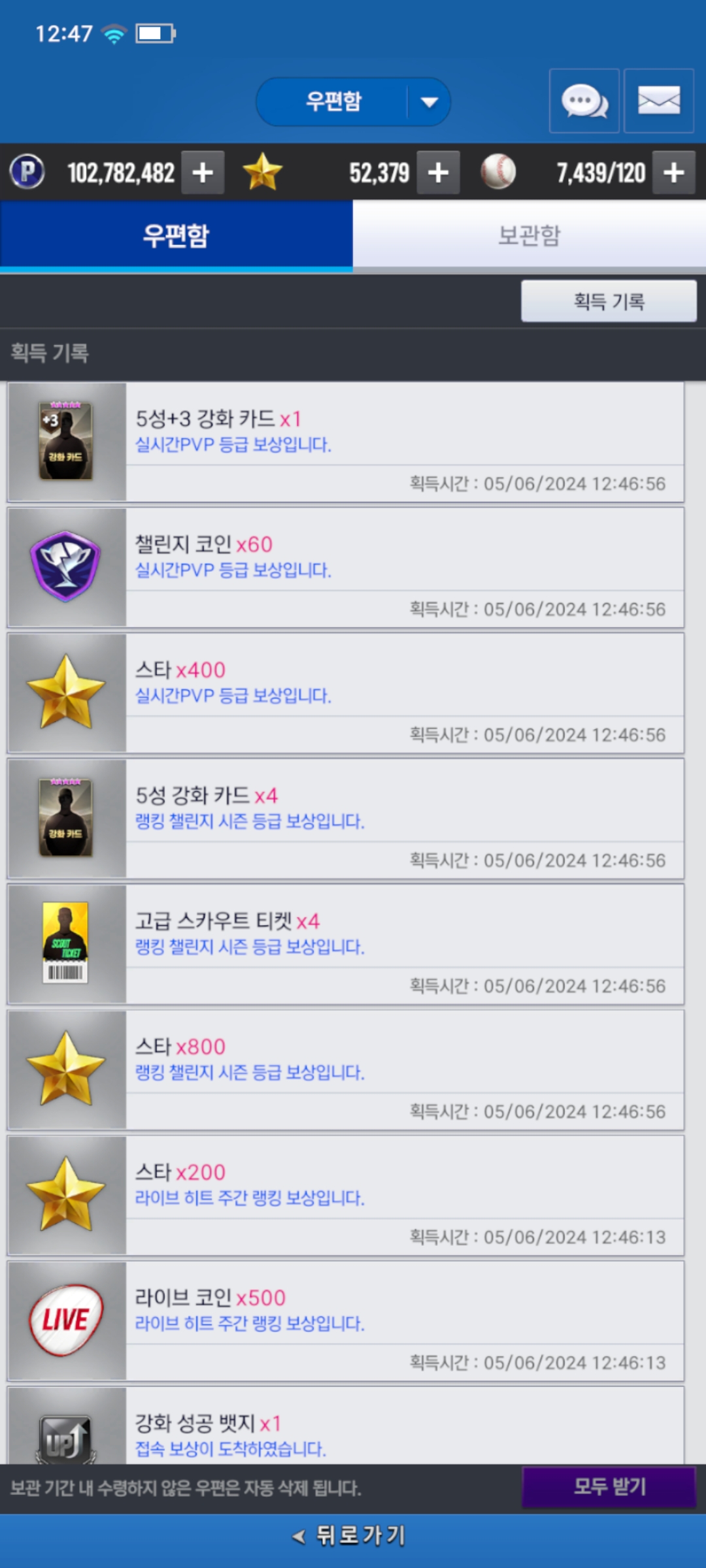Open the 5성 강화 카드 x4 entry
This screenshot has width=706, height=1568.
coord(345,819)
